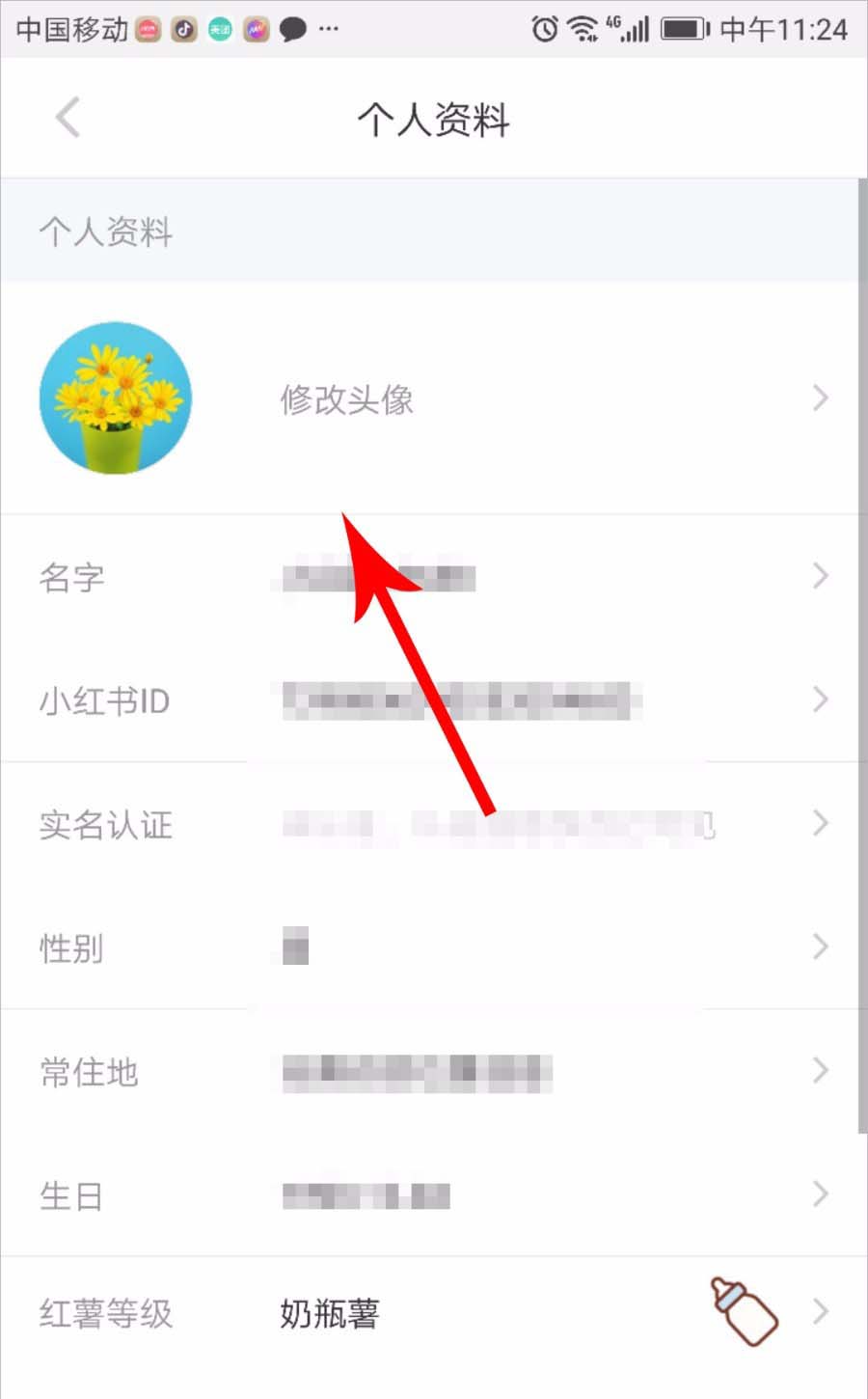Tap the back arrow to leave 个人资料
This screenshot has height=1399, width=868.
click(66, 118)
